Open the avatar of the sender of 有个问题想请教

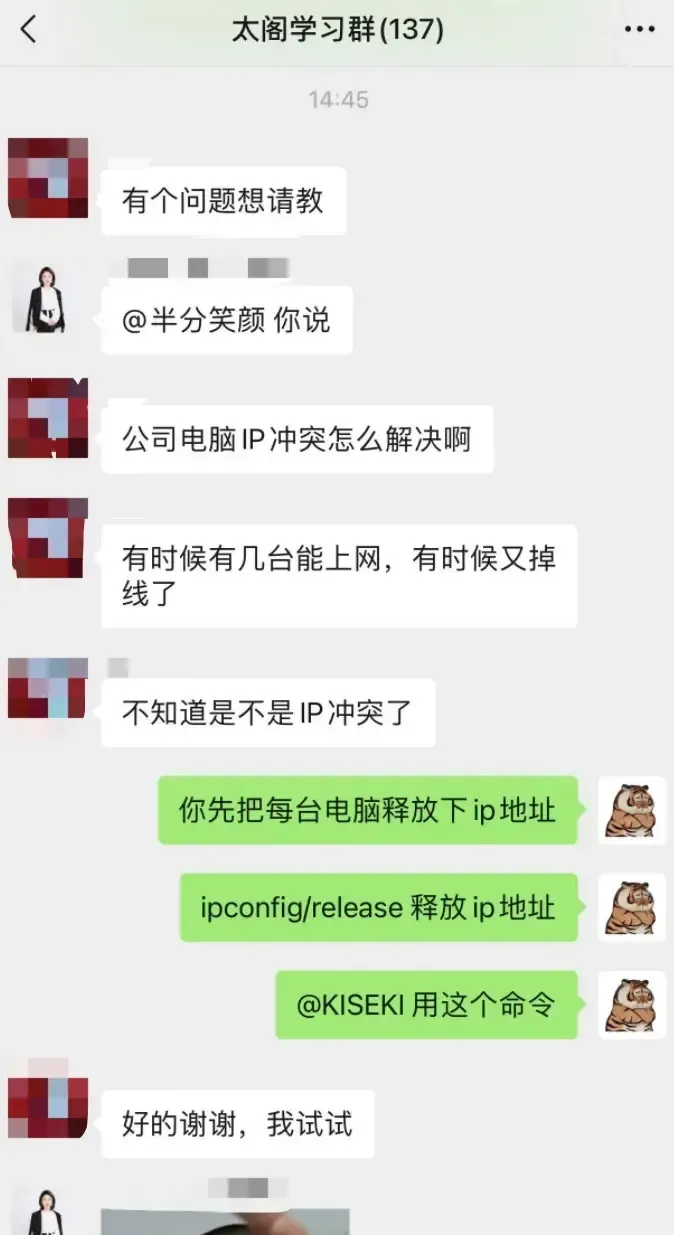47,178
